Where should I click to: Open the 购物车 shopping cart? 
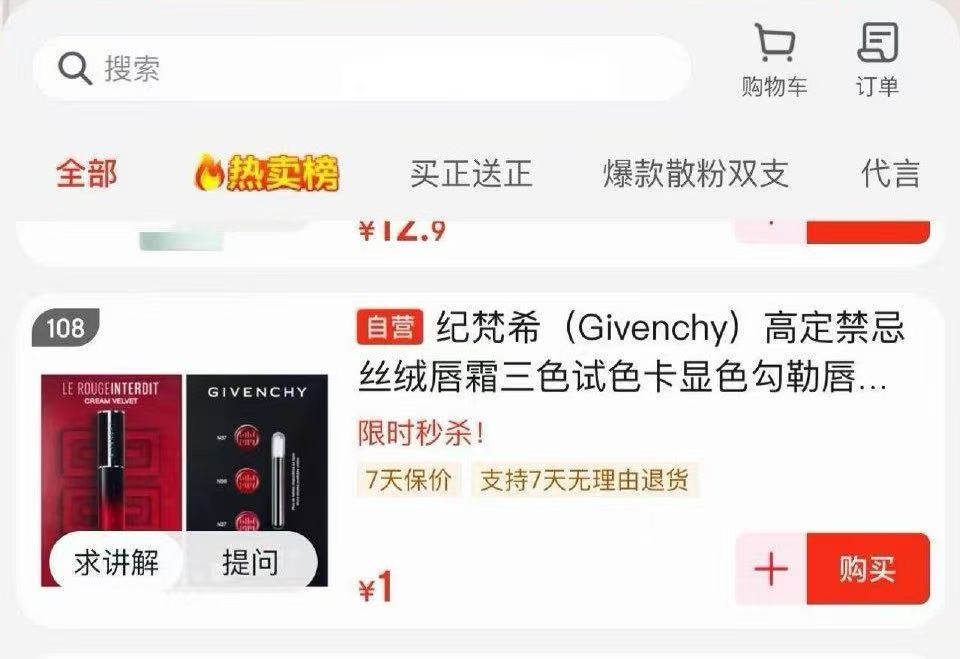[x=774, y=60]
